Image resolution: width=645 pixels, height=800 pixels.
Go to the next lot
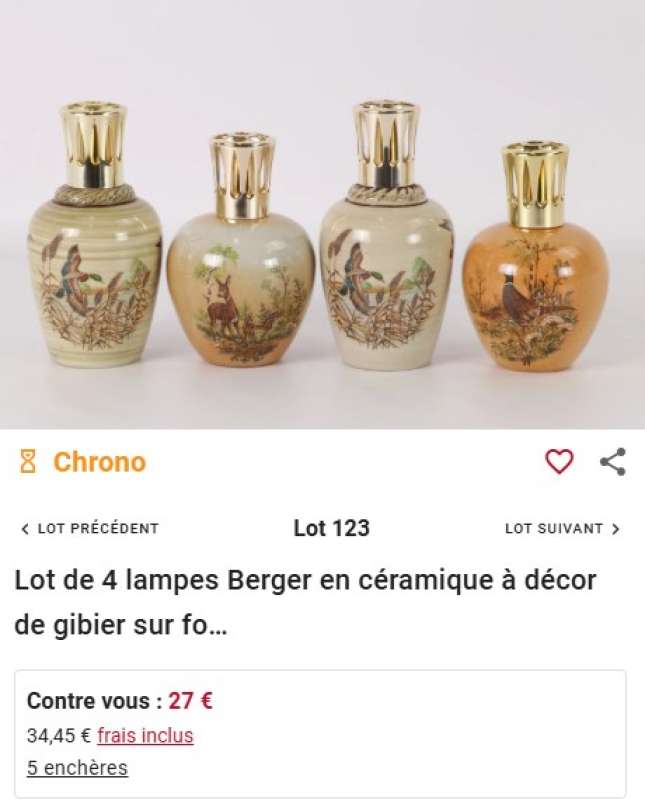point(562,529)
